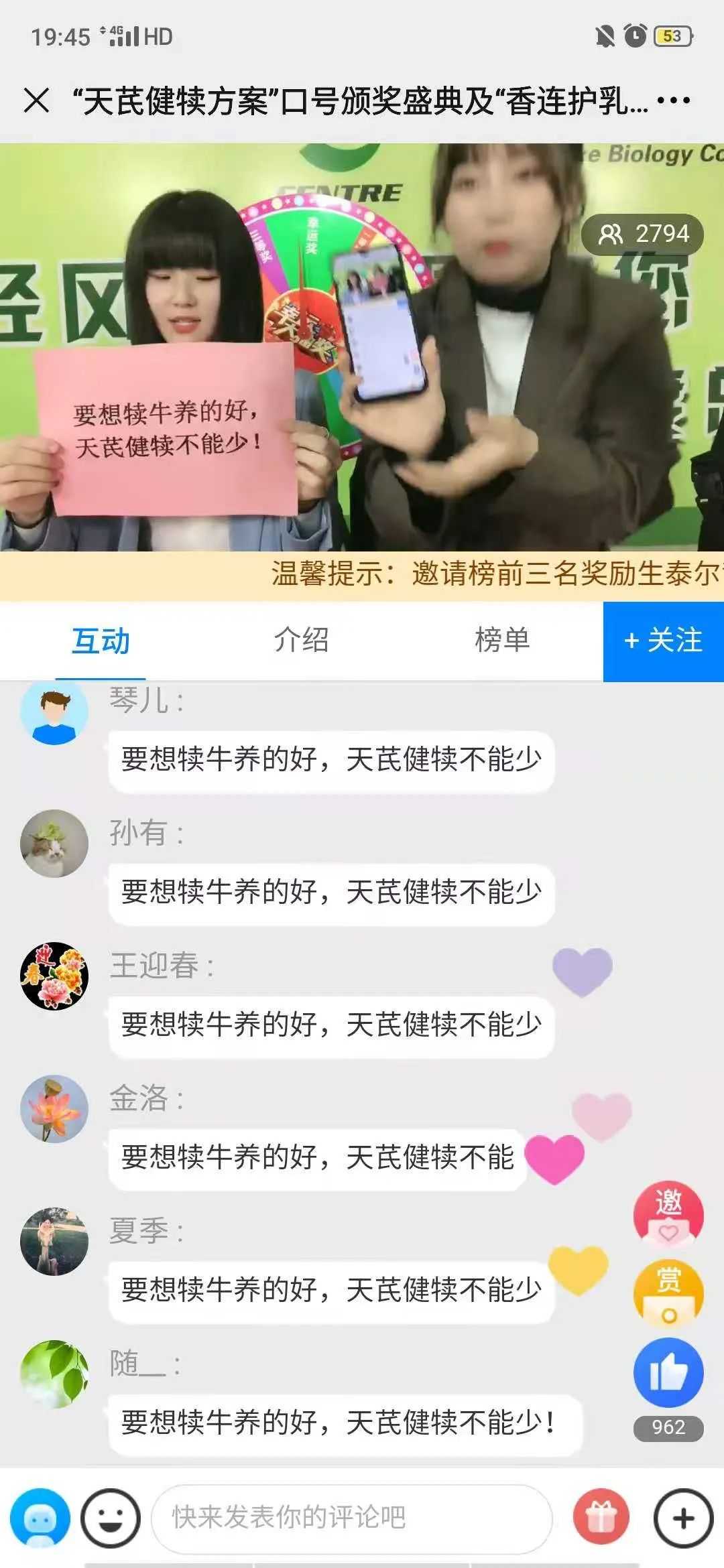Close the live stream page
This screenshot has width=724, height=1568.
click(36, 101)
